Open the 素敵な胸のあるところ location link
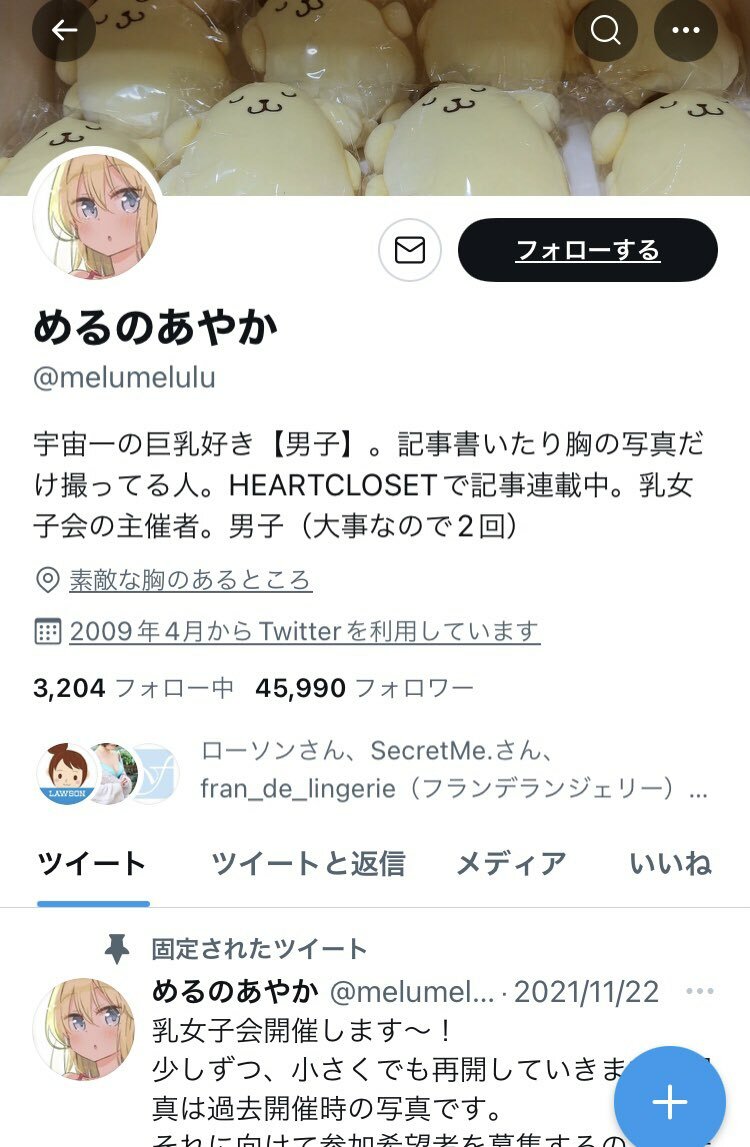750x1147 pixels. coord(190,580)
